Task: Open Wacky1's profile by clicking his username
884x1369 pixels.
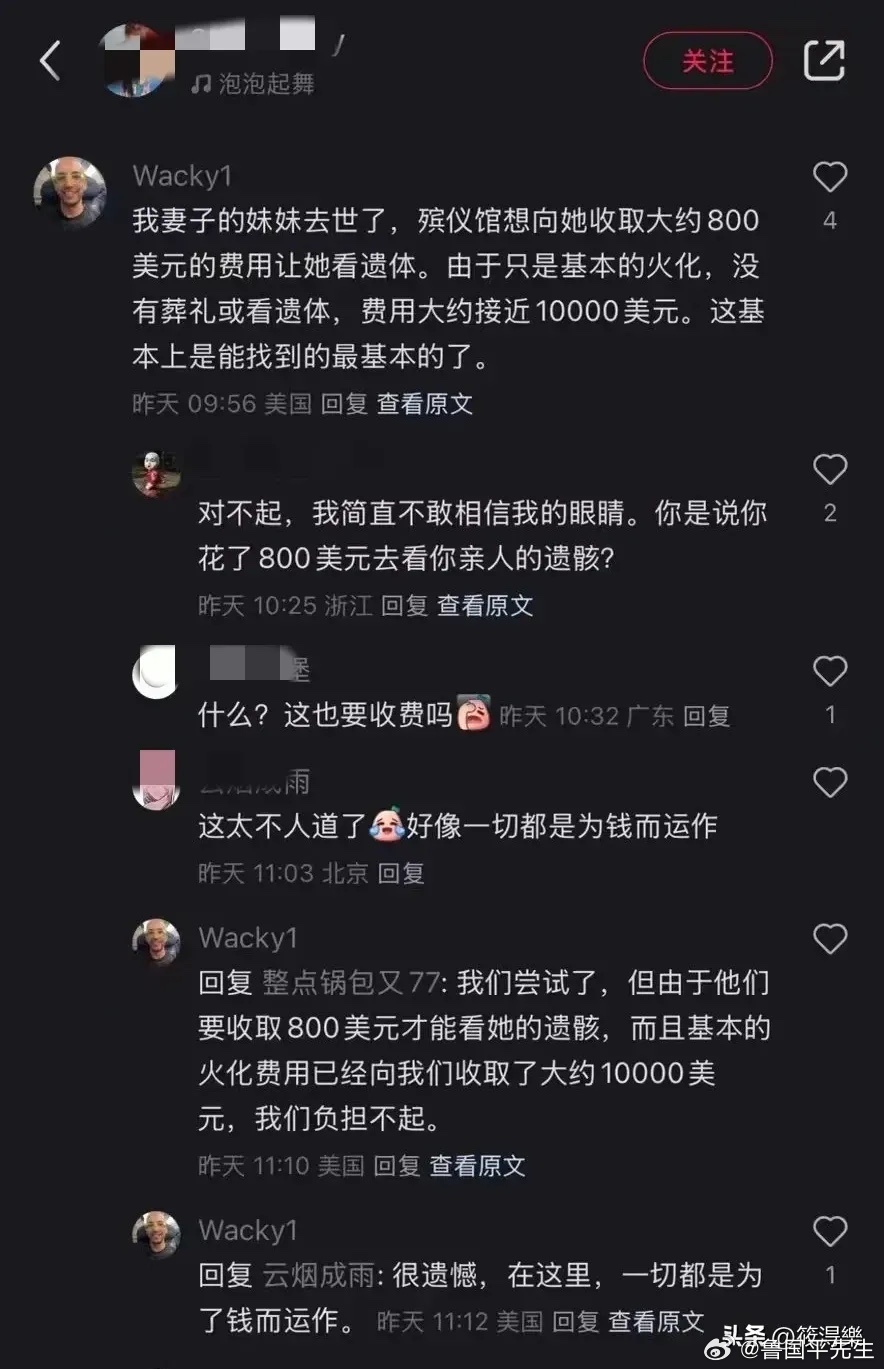Action: tap(182, 175)
